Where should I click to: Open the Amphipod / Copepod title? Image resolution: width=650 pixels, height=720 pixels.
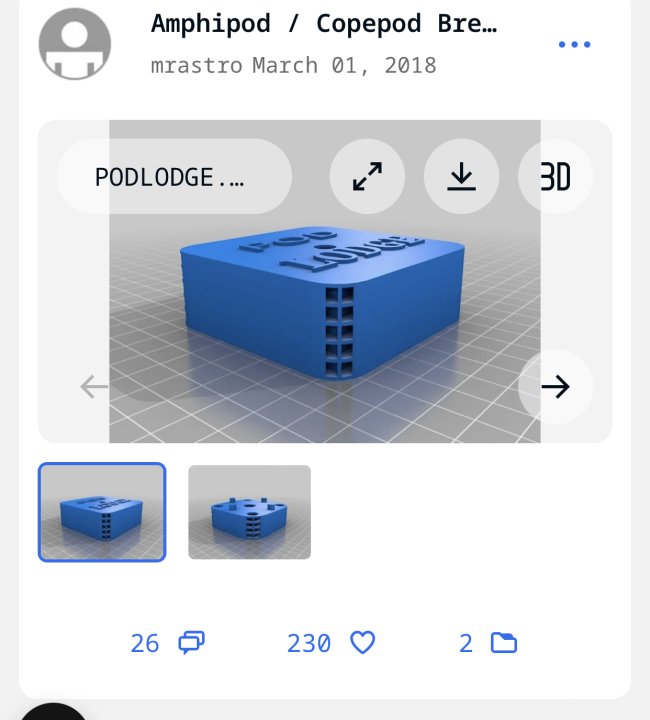click(x=324, y=24)
